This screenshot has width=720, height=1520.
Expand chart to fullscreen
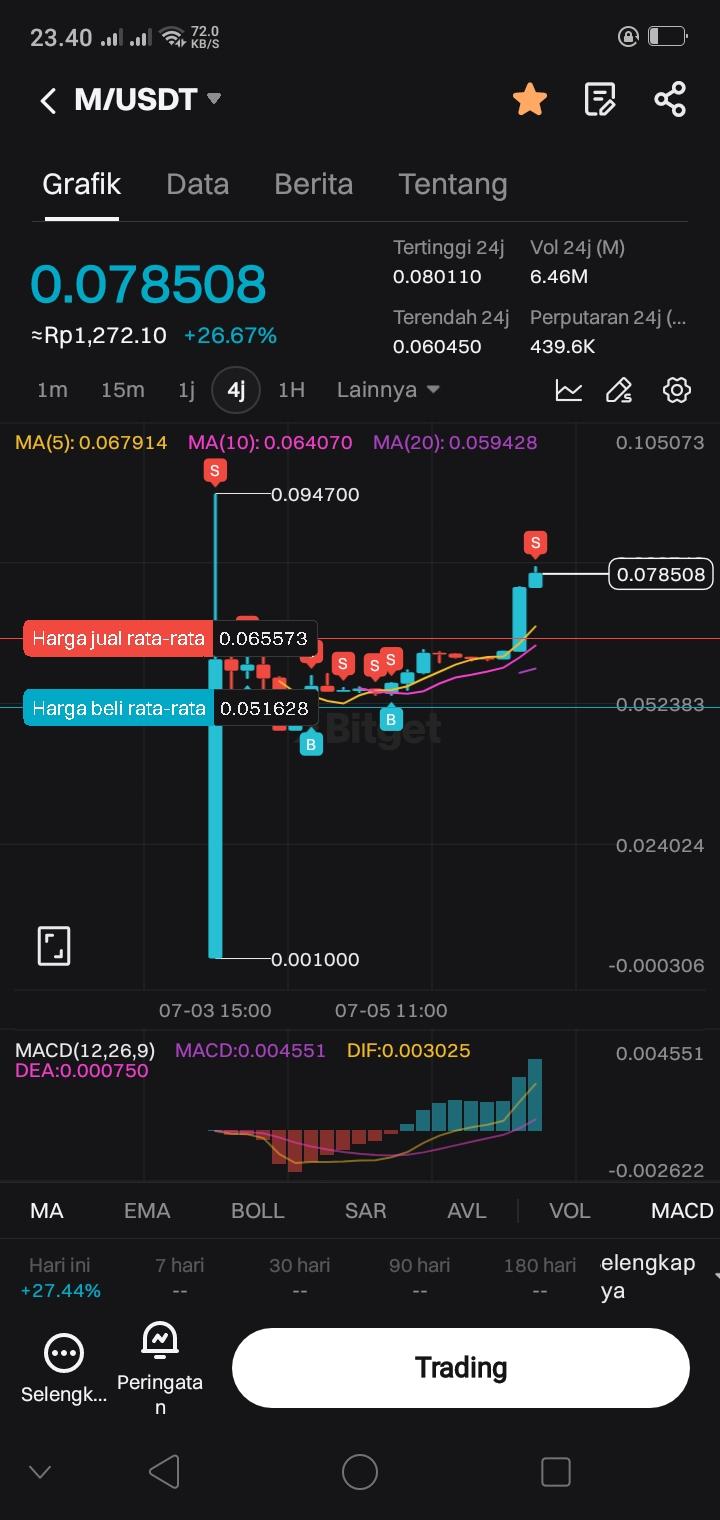(54, 945)
